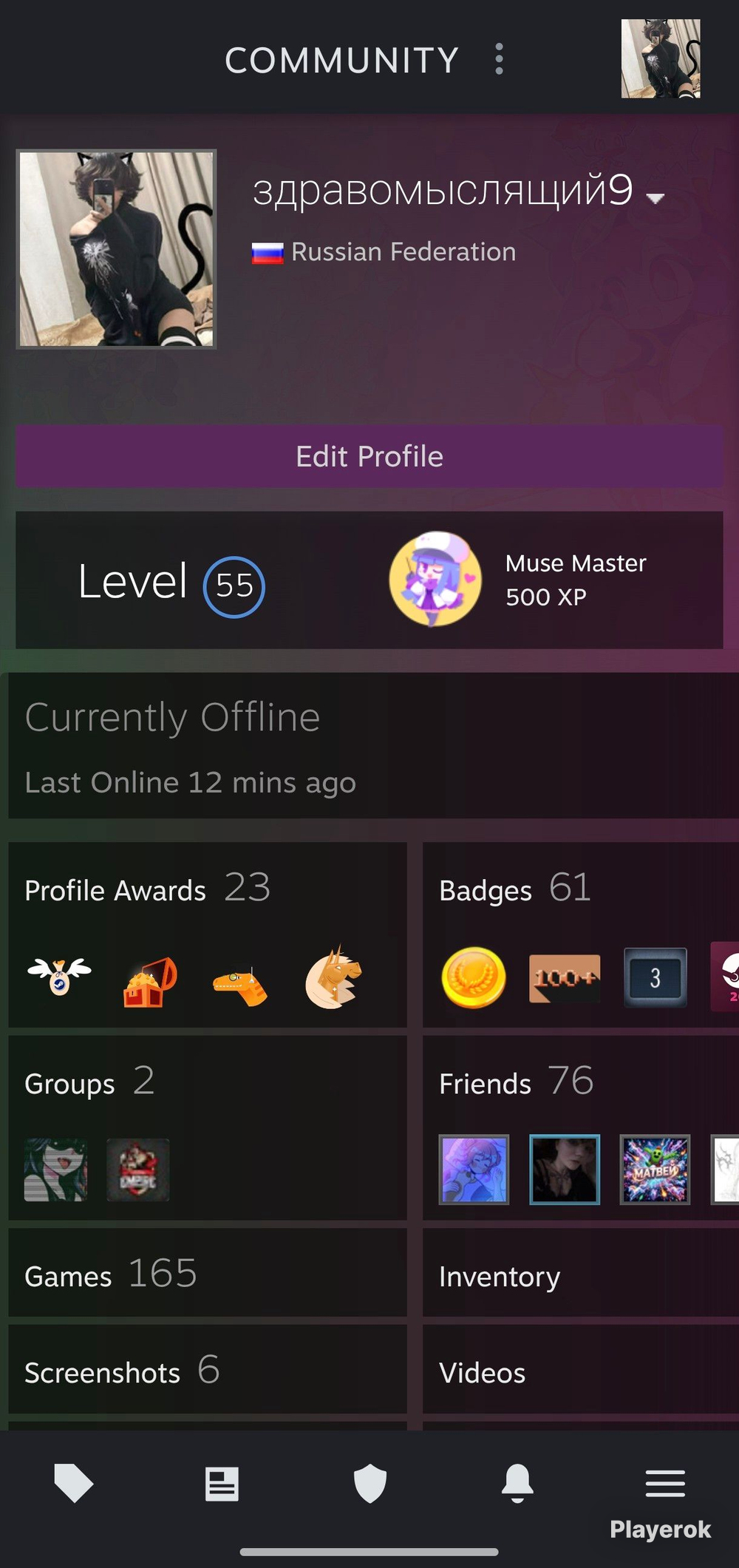Expand the username dropdown arrow
This screenshot has height=1568, width=739.
click(x=655, y=197)
